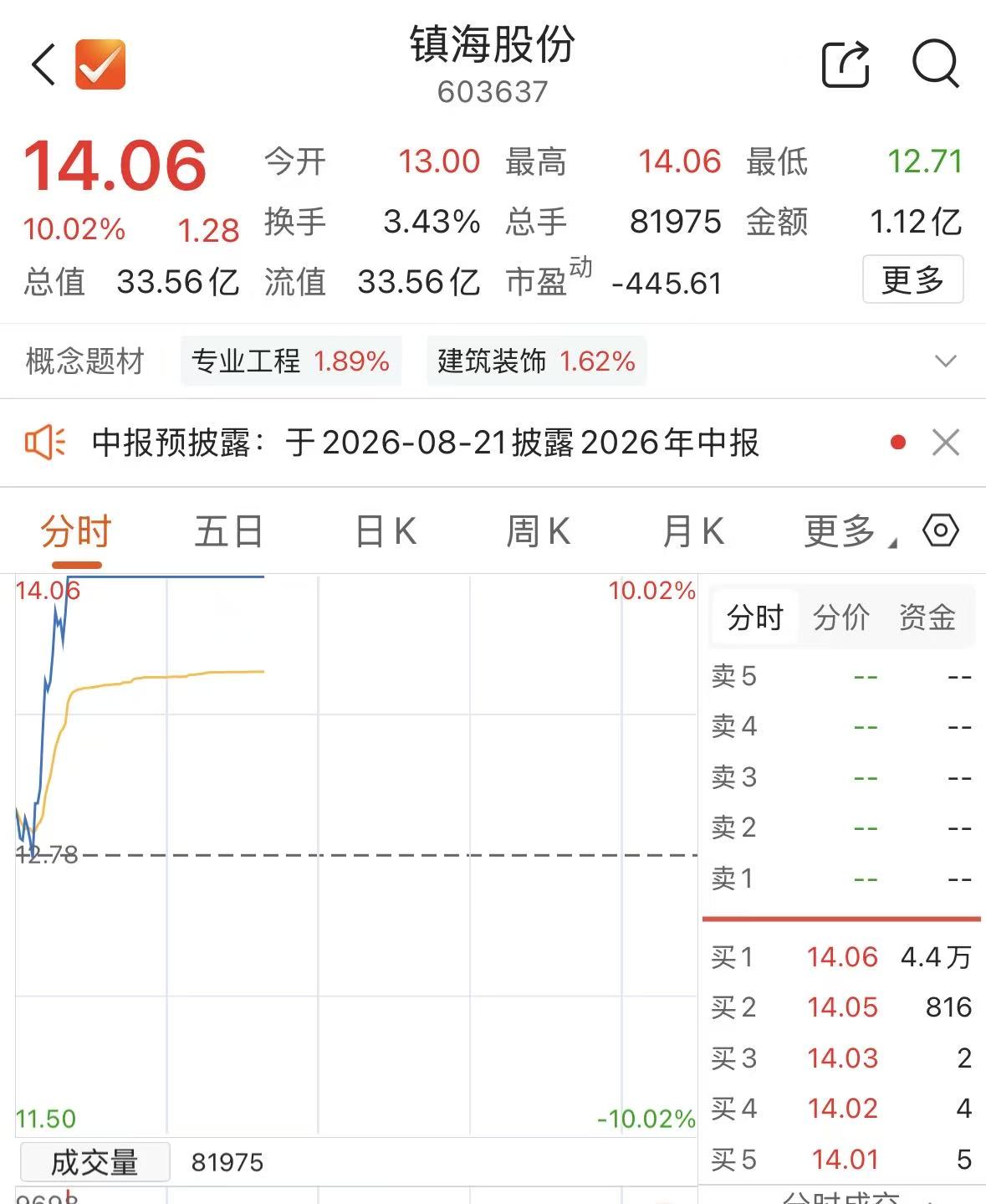The width and height of the screenshot is (986, 1204).
Task: Switch to the 月K chart tab
Action: click(x=692, y=531)
